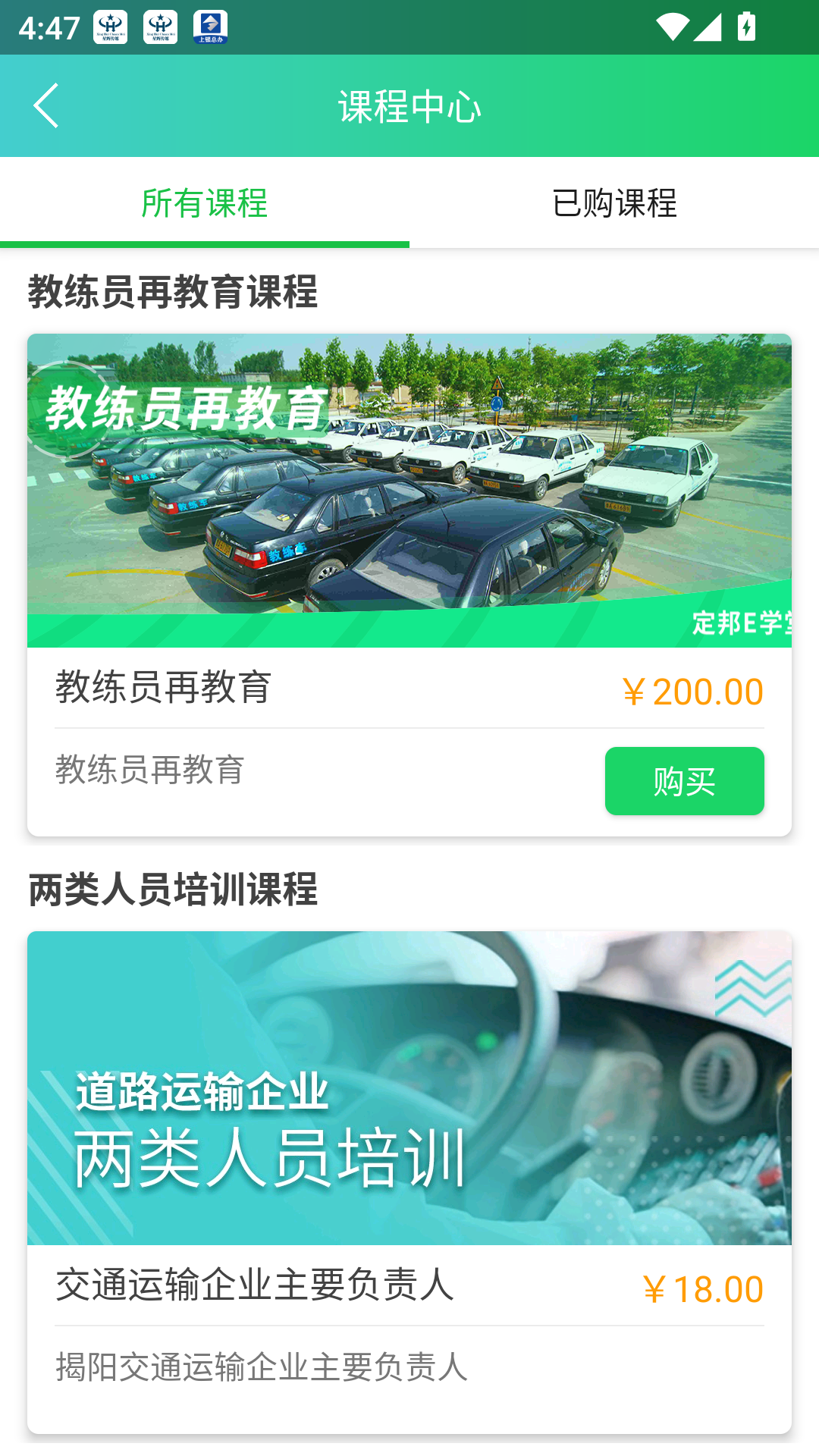Tap the green tab underline indicator
819x1456 pixels.
(205, 243)
